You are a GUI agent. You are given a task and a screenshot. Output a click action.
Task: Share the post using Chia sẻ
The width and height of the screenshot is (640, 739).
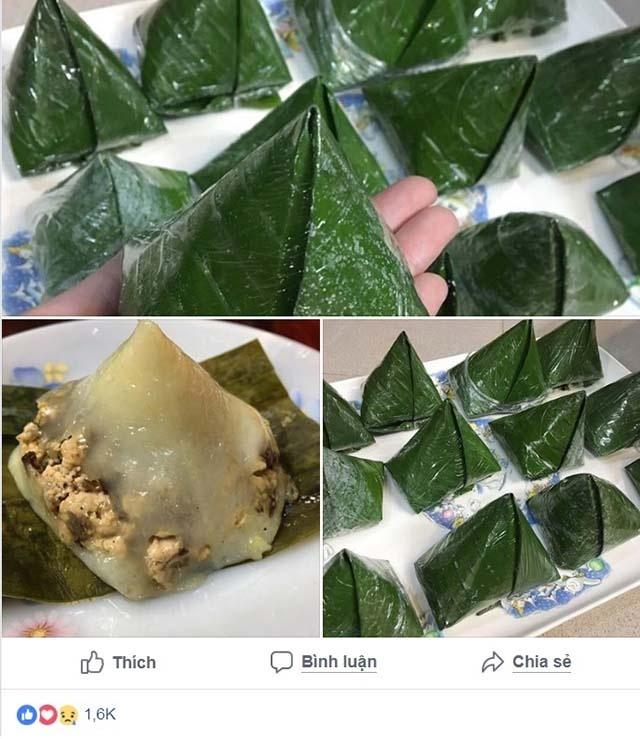(x=526, y=662)
